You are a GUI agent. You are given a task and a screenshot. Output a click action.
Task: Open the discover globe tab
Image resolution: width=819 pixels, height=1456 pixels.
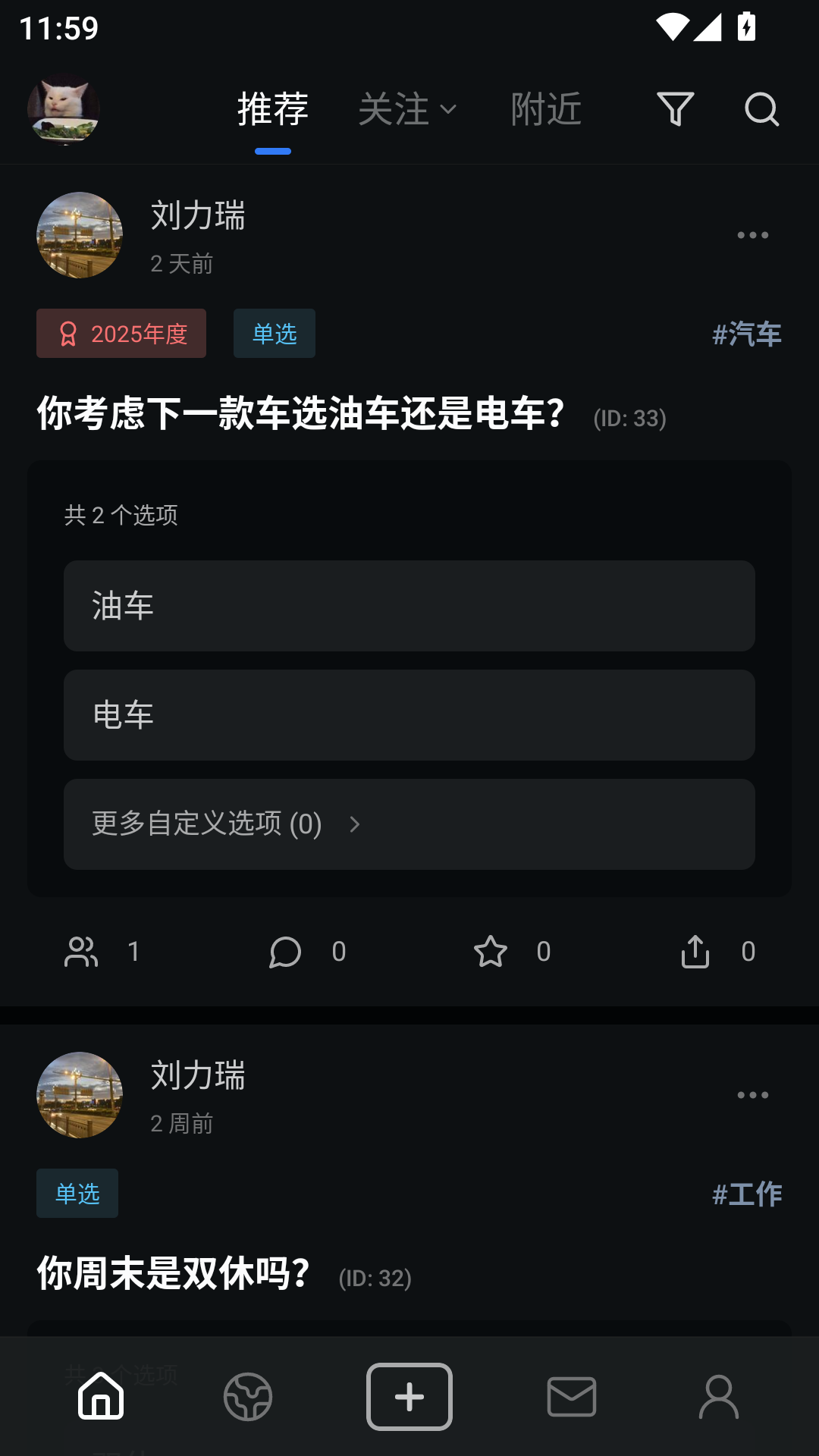(246, 1398)
